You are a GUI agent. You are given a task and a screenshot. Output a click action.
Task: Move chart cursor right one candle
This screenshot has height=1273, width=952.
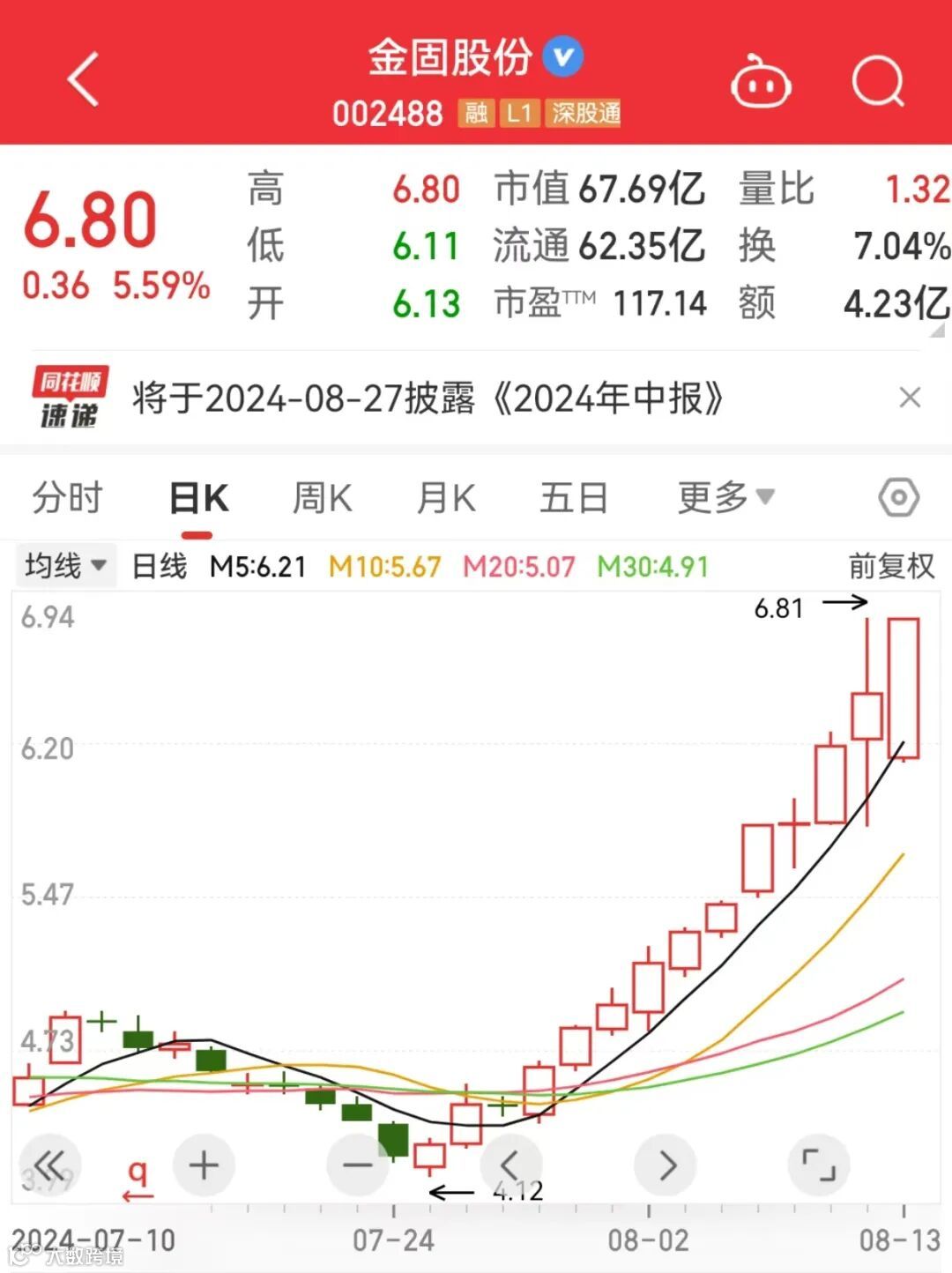click(666, 1165)
